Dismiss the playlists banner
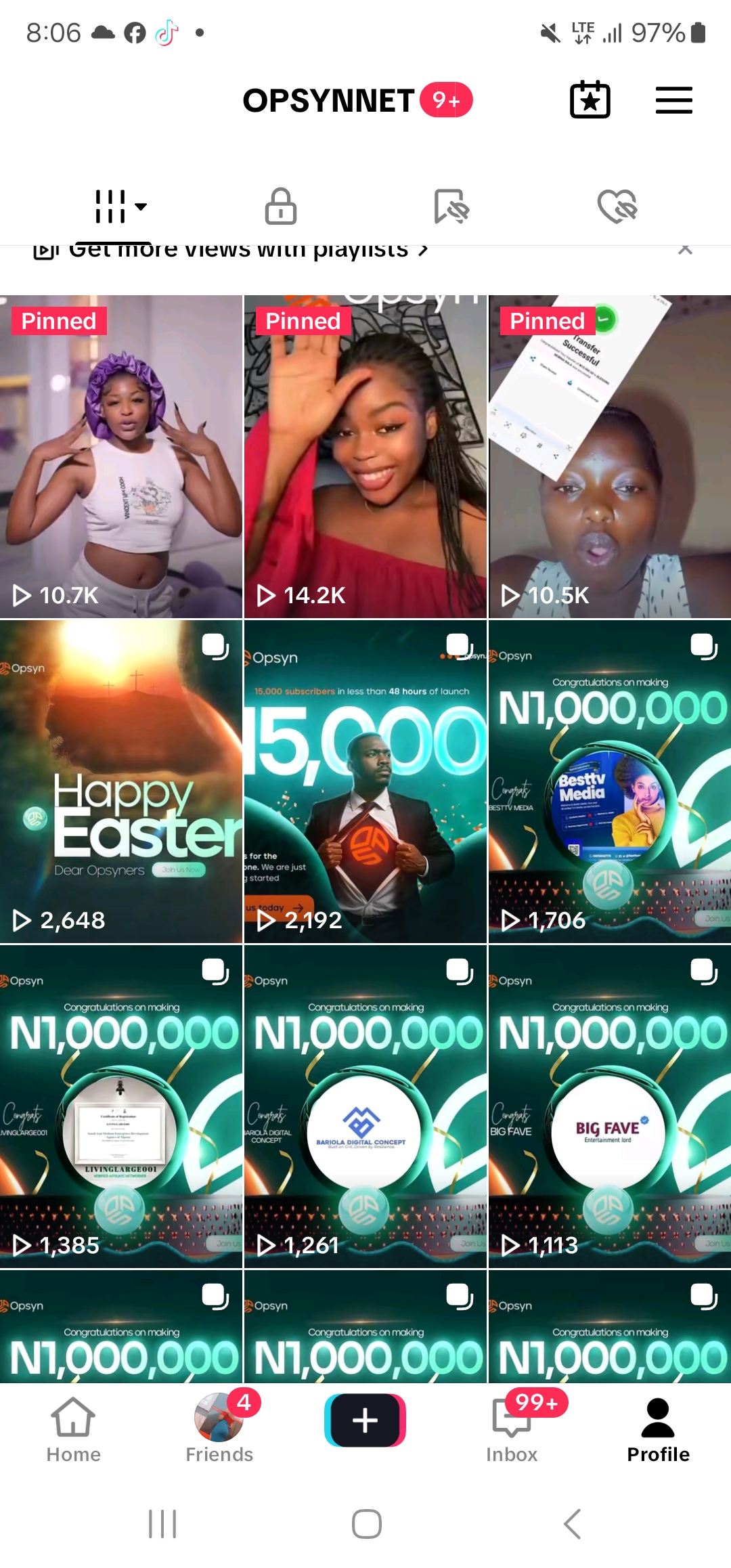Image resolution: width=731 pixels, height=1568 pixels. [685, 248]
